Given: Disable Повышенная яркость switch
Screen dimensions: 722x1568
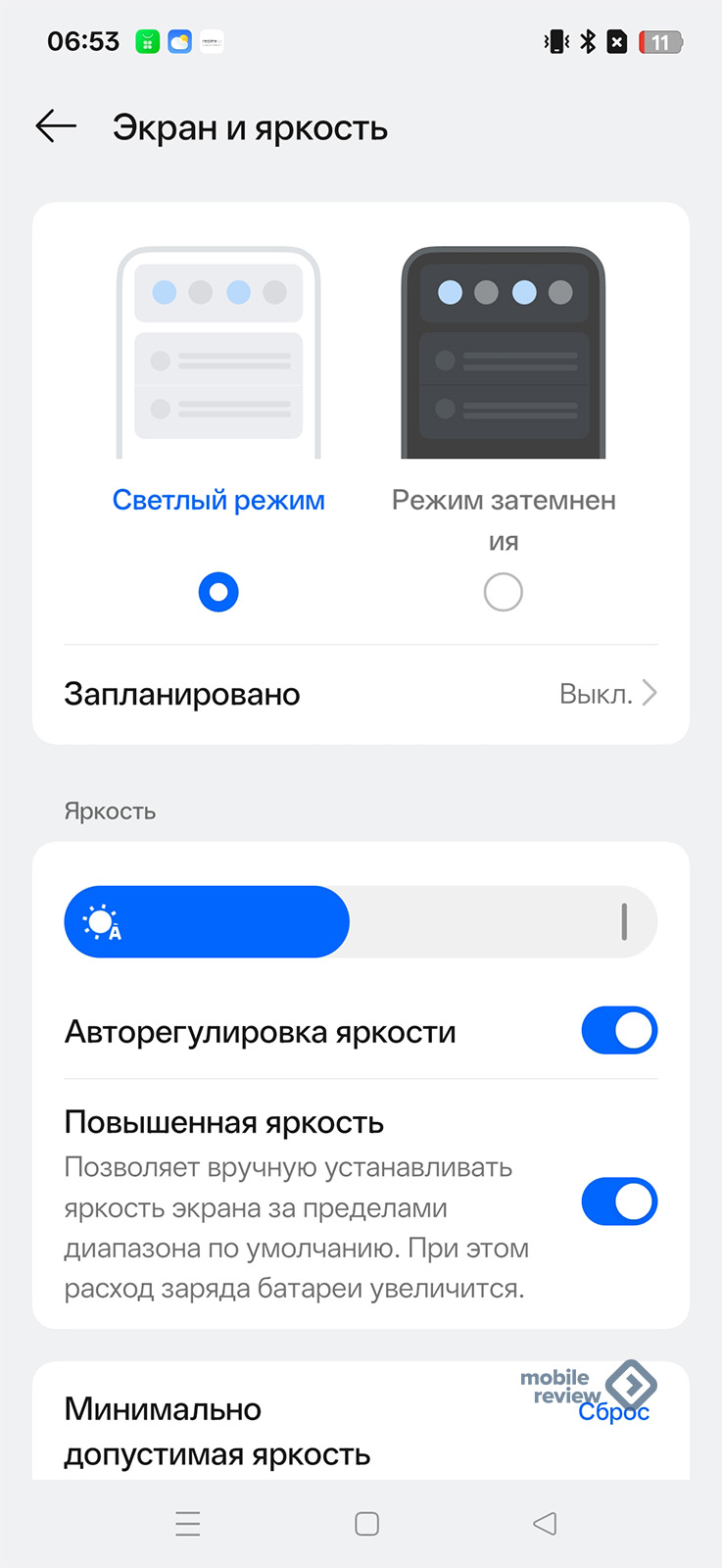Looking at the screenshot, I should coord(618,1201).
